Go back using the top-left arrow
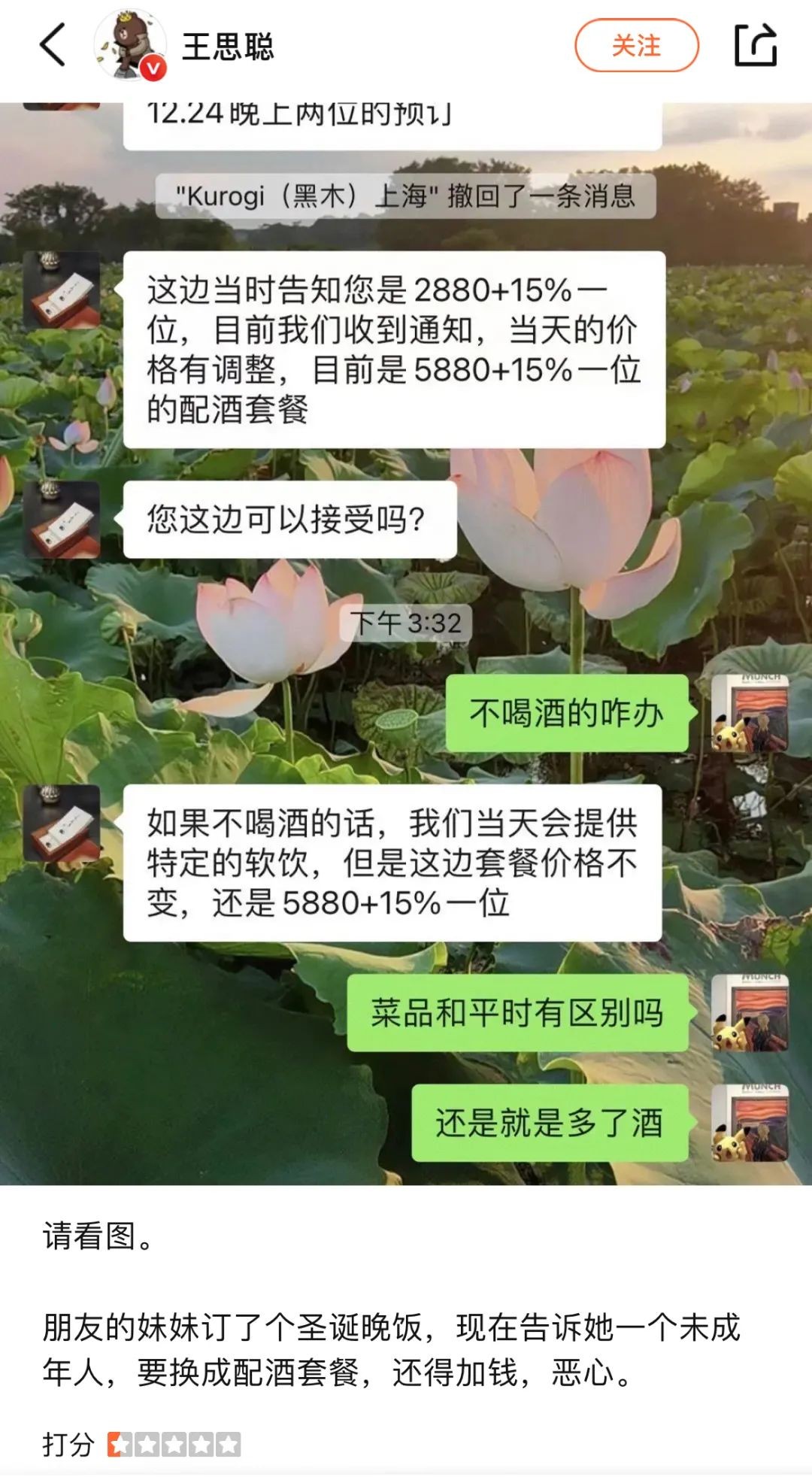This screenshot has width=812, height=1477. click(x=53, y=45)
